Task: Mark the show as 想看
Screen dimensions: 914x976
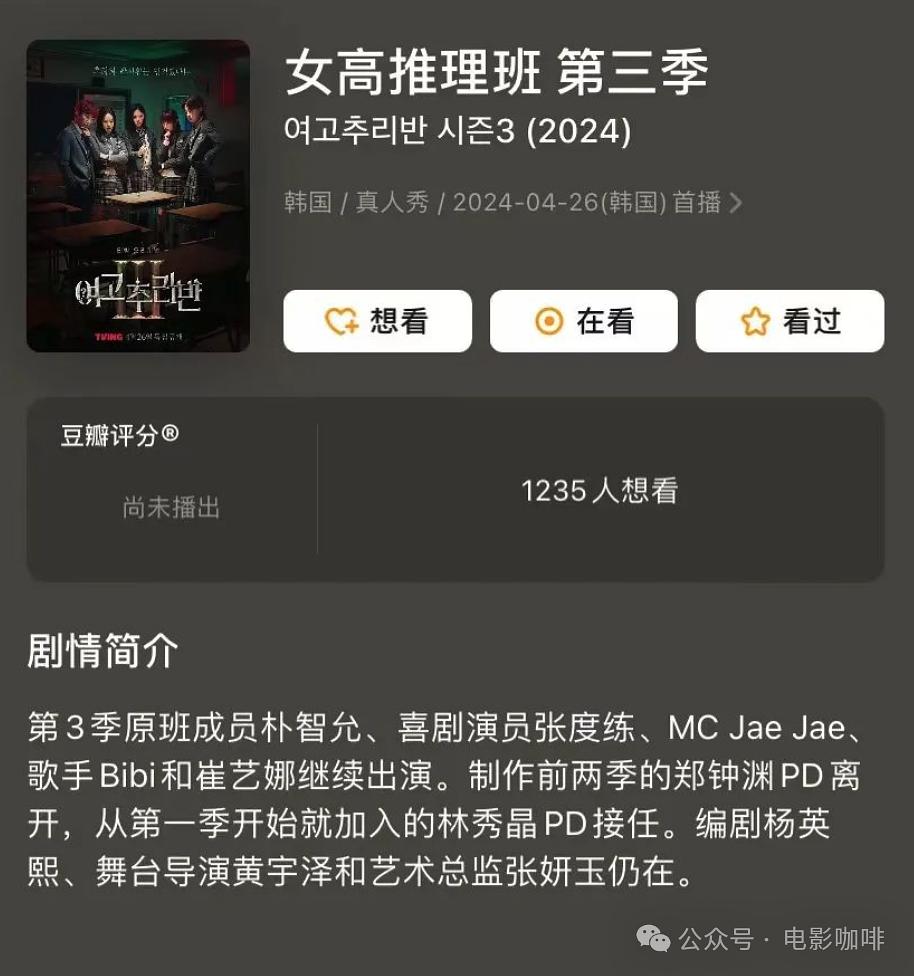Action: point(377,321)
